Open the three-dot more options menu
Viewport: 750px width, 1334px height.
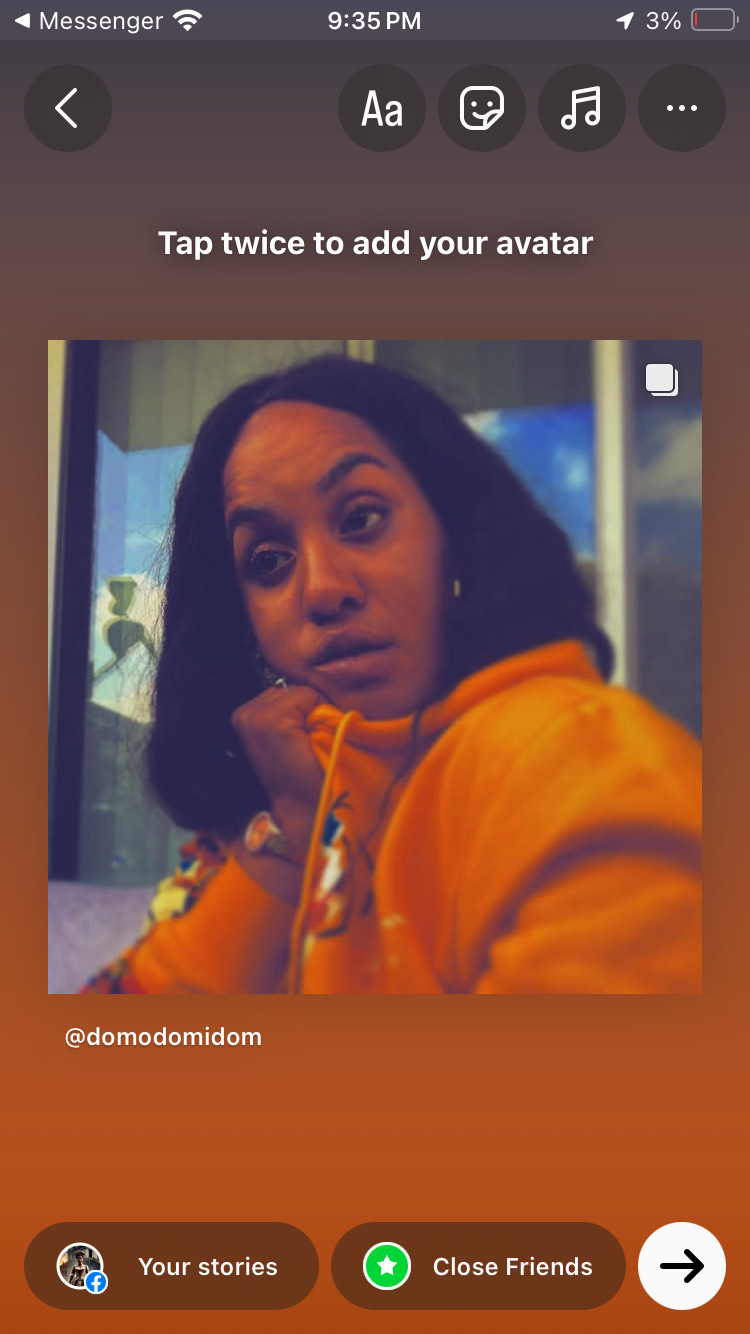[x=682, y=108]
